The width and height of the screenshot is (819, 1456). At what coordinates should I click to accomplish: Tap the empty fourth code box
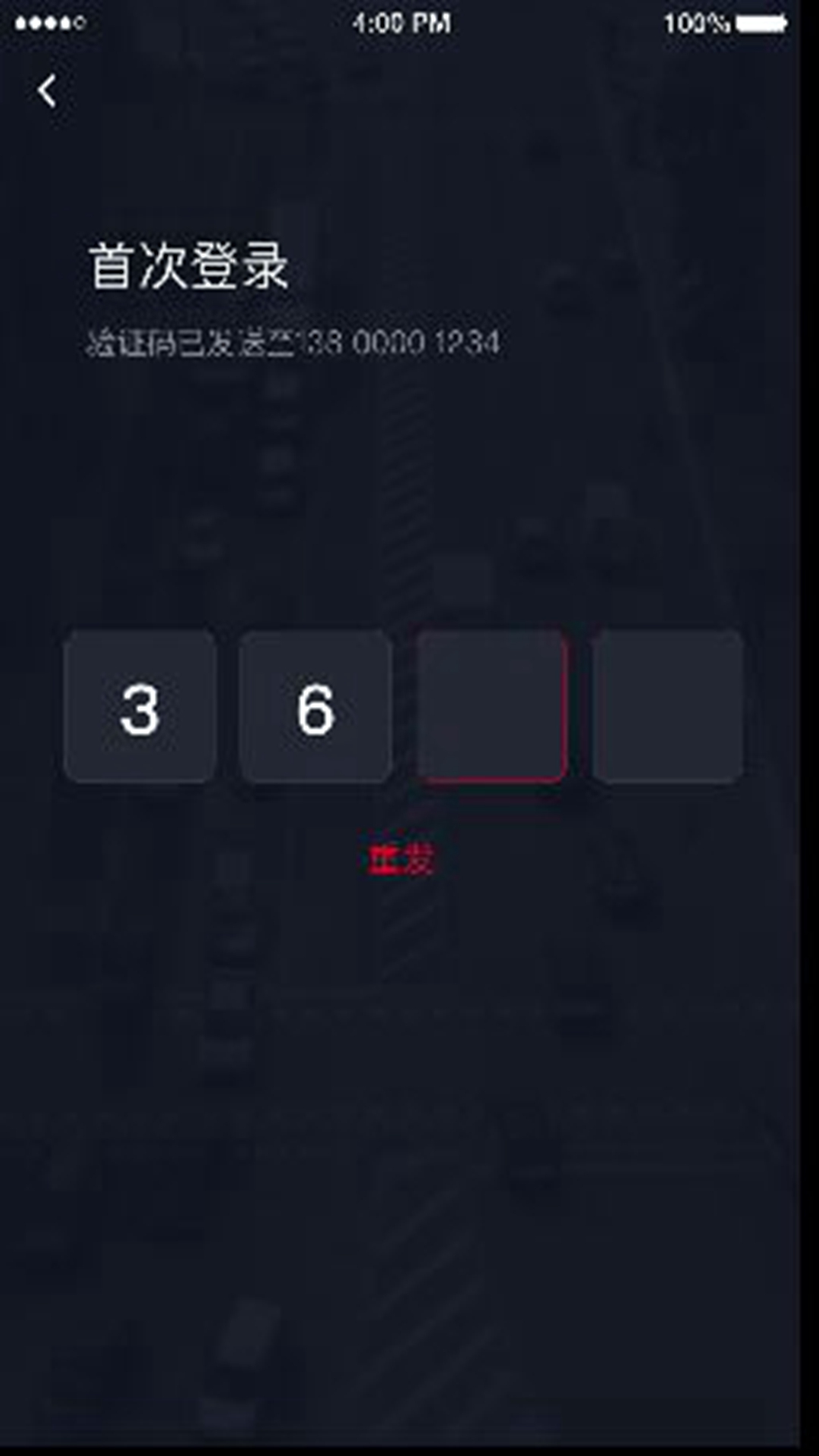point(667,706)
